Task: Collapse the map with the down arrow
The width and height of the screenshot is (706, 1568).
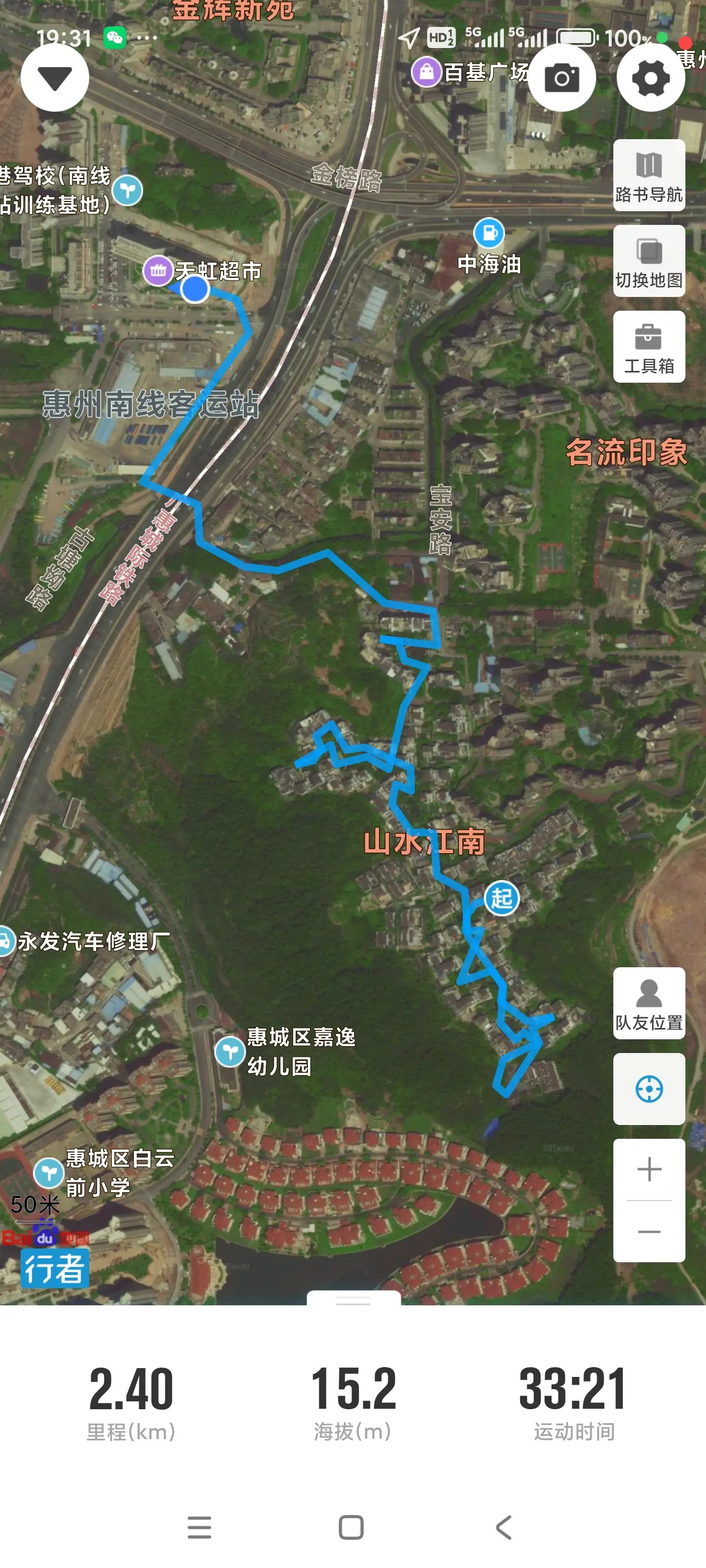Action: pyautogui.click(x=55, y=78)
